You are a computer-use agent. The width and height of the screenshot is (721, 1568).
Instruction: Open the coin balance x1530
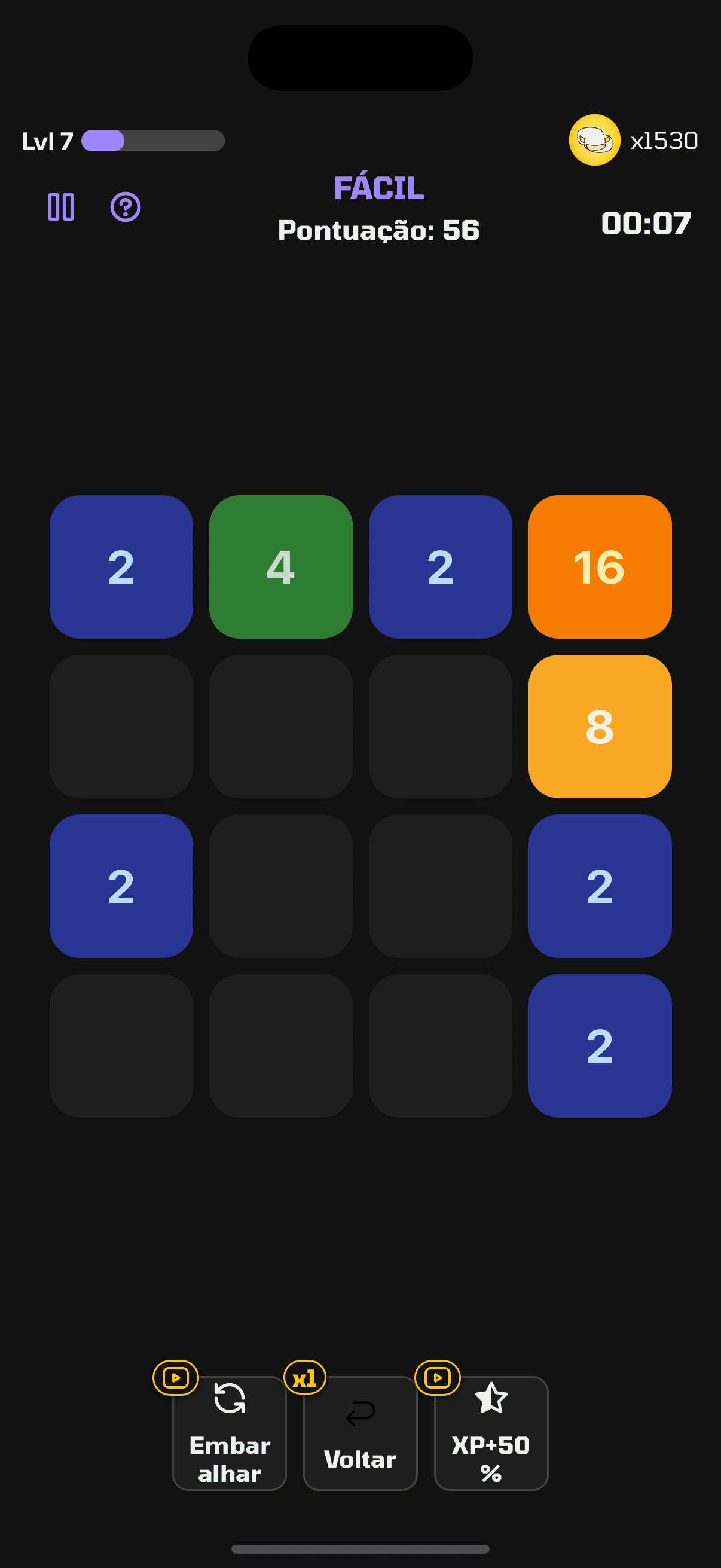click(x=633, y=141)
